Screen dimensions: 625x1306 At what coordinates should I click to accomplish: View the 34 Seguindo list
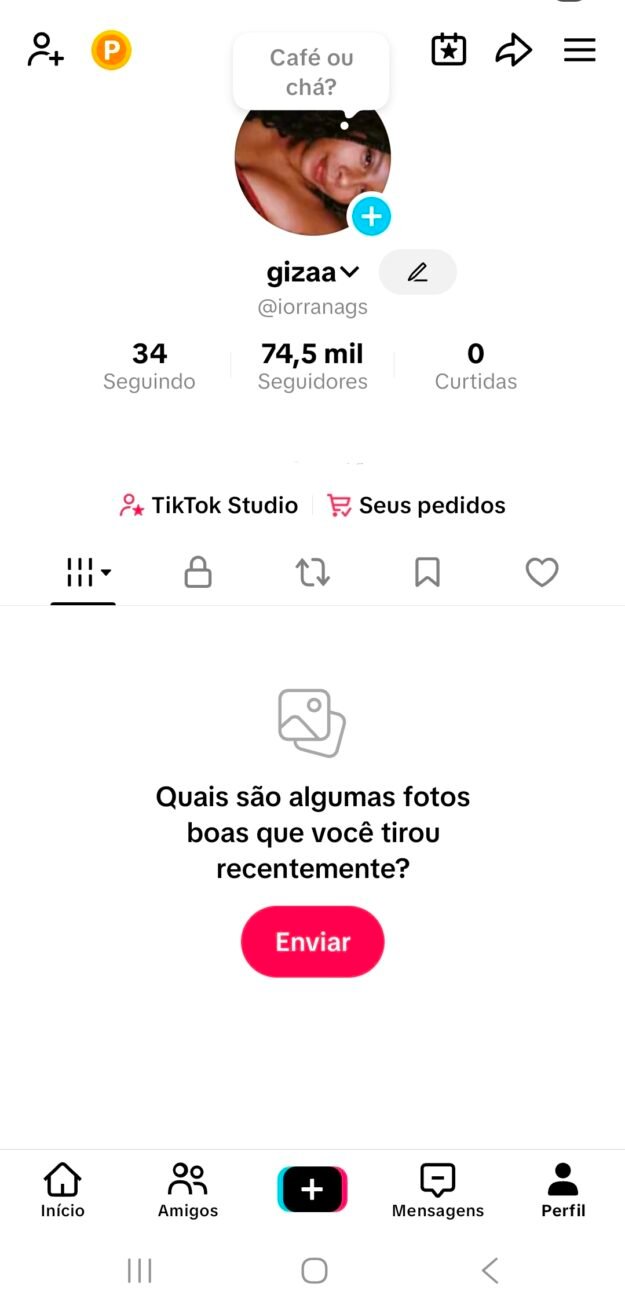coord(149,366)
